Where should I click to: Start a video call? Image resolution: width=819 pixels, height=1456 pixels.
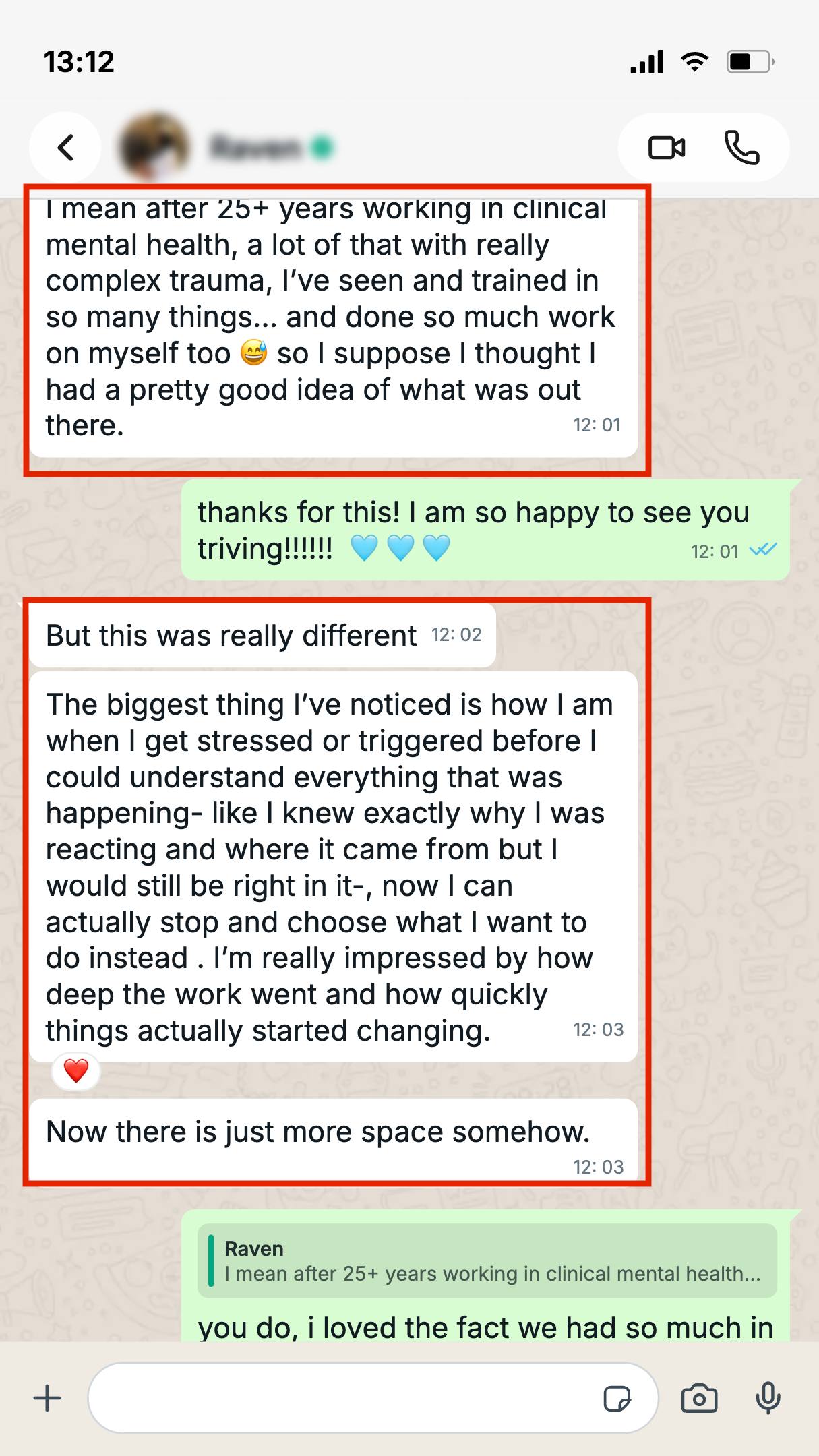(667, 148)
